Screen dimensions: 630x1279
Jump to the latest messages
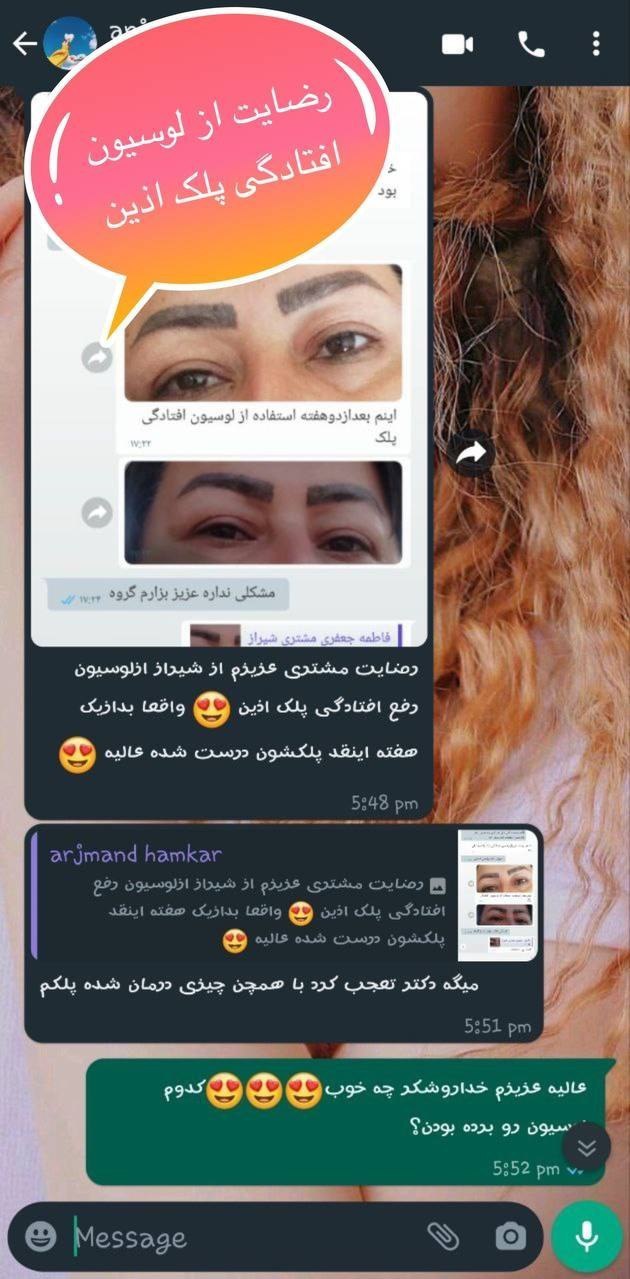[587, 1147]
